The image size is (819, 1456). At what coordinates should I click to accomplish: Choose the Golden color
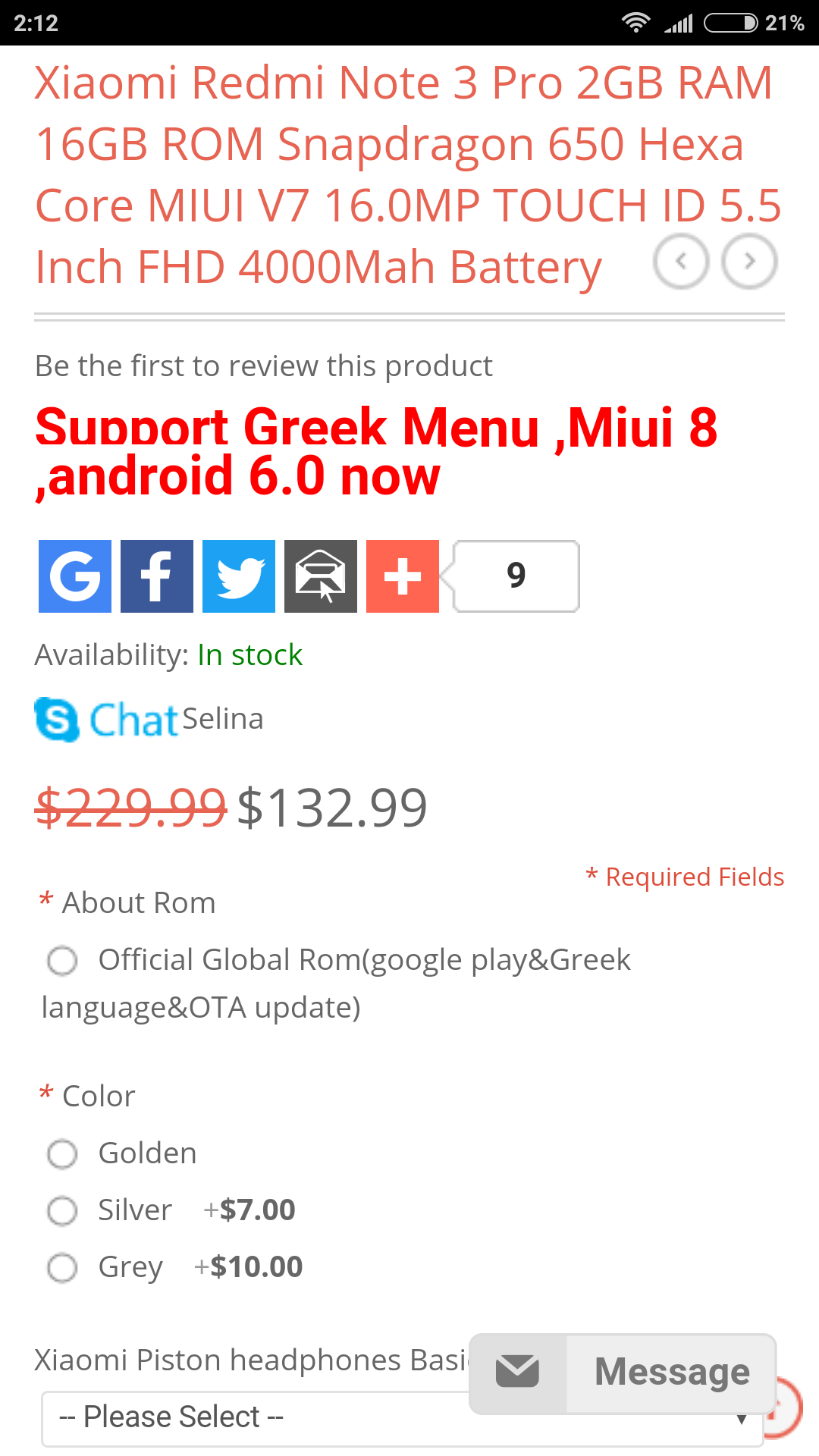(62, 1154)
